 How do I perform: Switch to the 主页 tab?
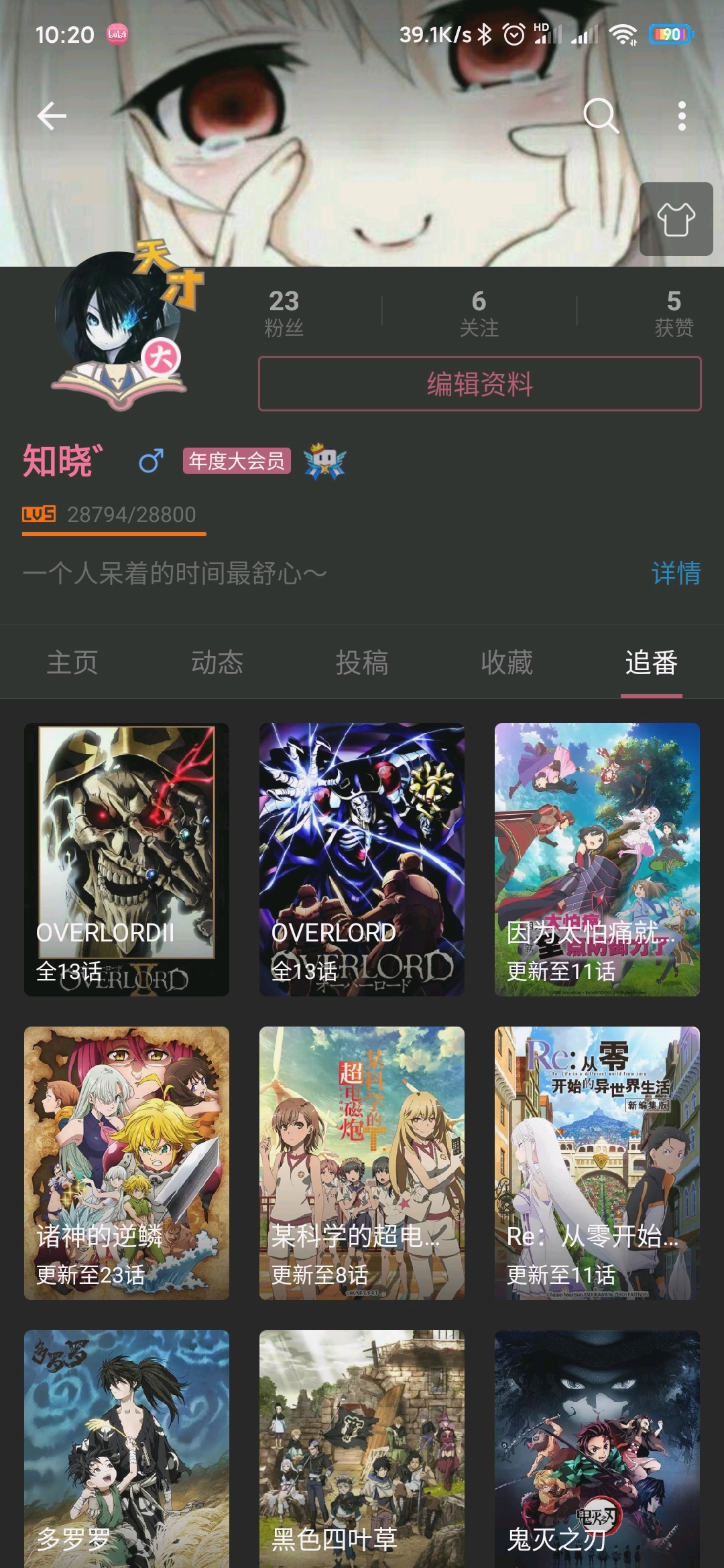tap(72, 663)
